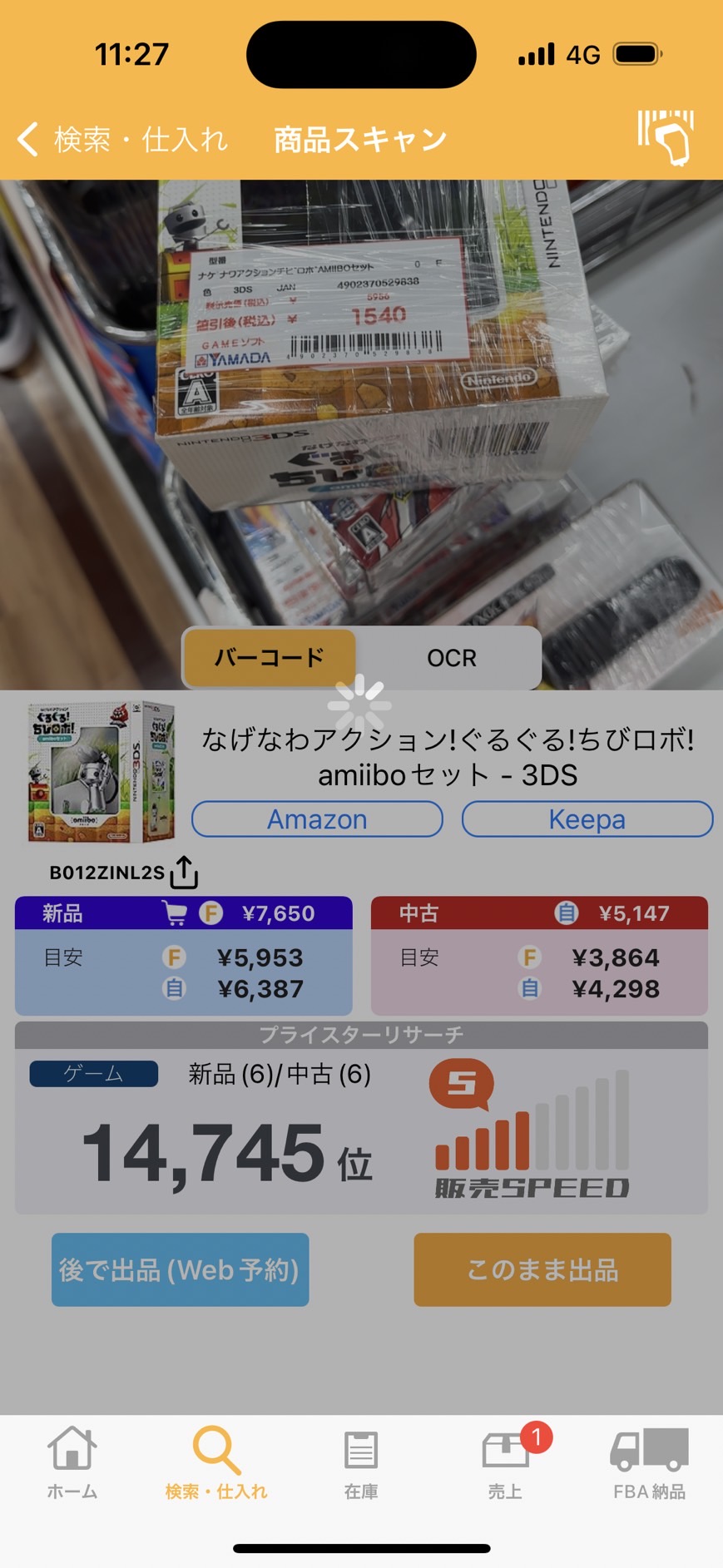Tap このまま出品 to list now

[x=542, y=1269]
